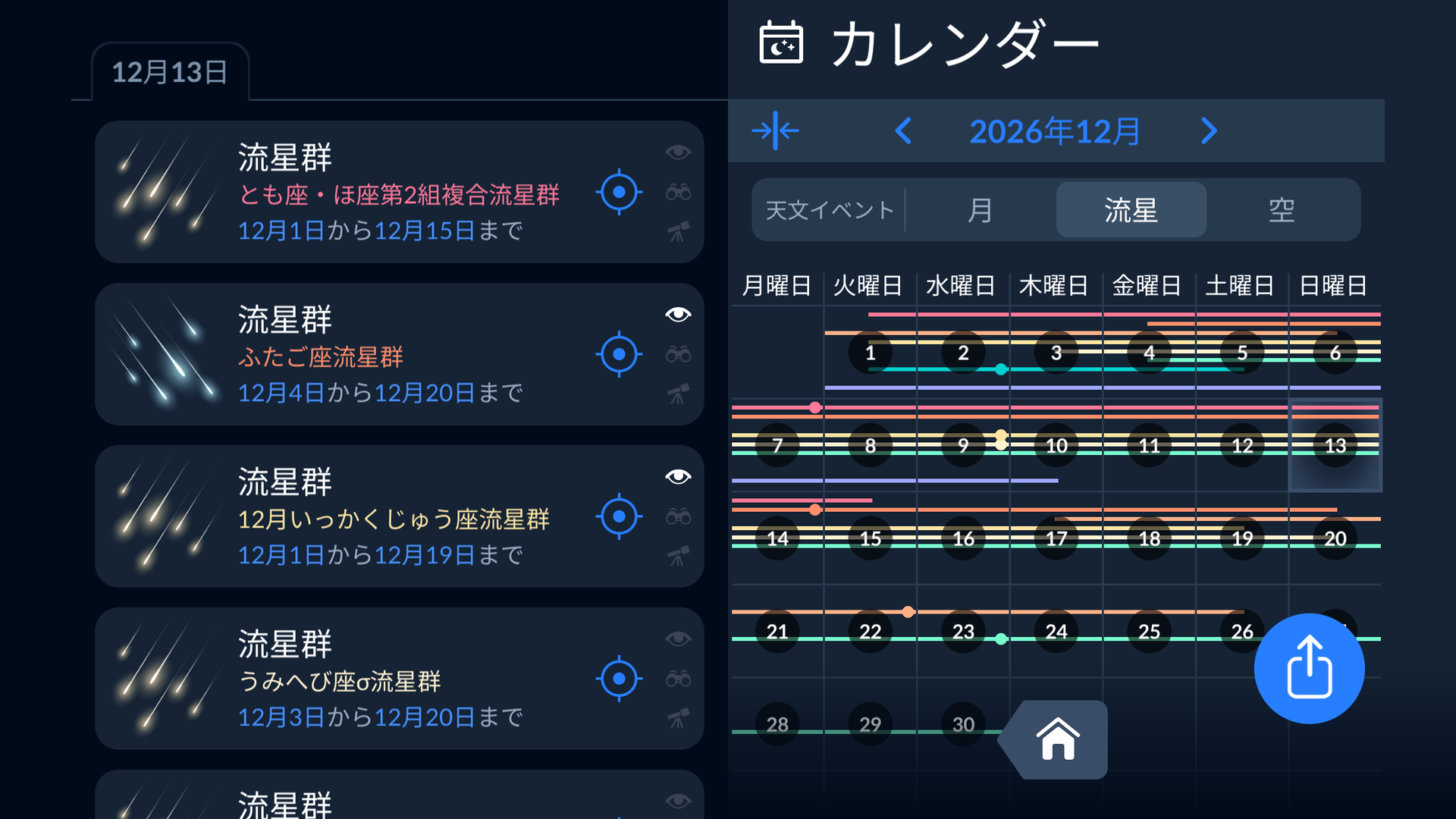Select the 流星 tab

point(1131,210)
